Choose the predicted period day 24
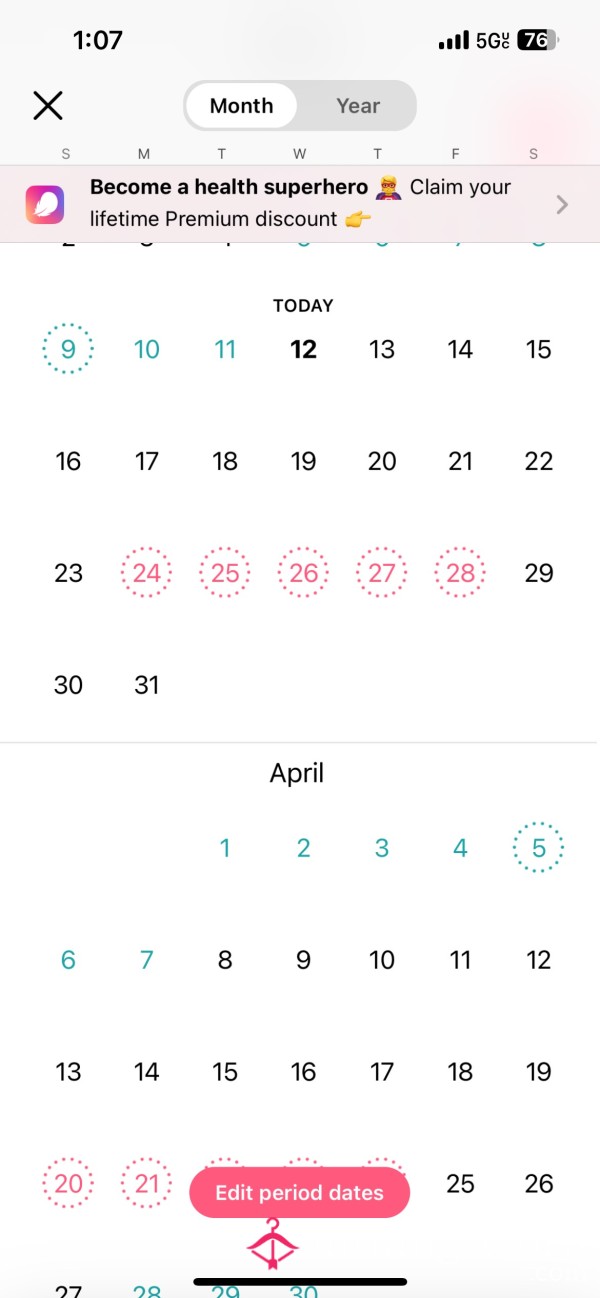The height and width of the screenshot is (1298, 600). [146, 573]
